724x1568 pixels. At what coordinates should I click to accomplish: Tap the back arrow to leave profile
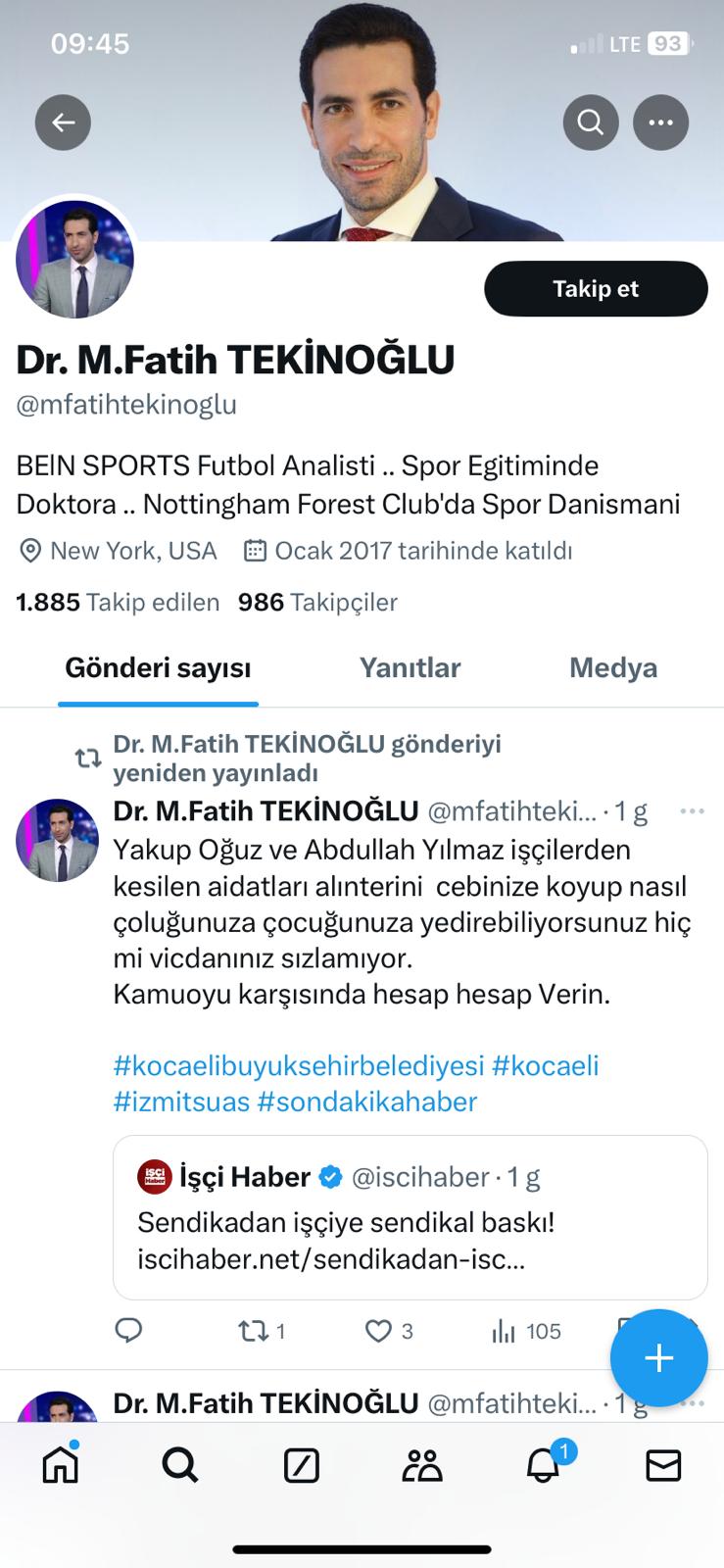tap(63, 122)
